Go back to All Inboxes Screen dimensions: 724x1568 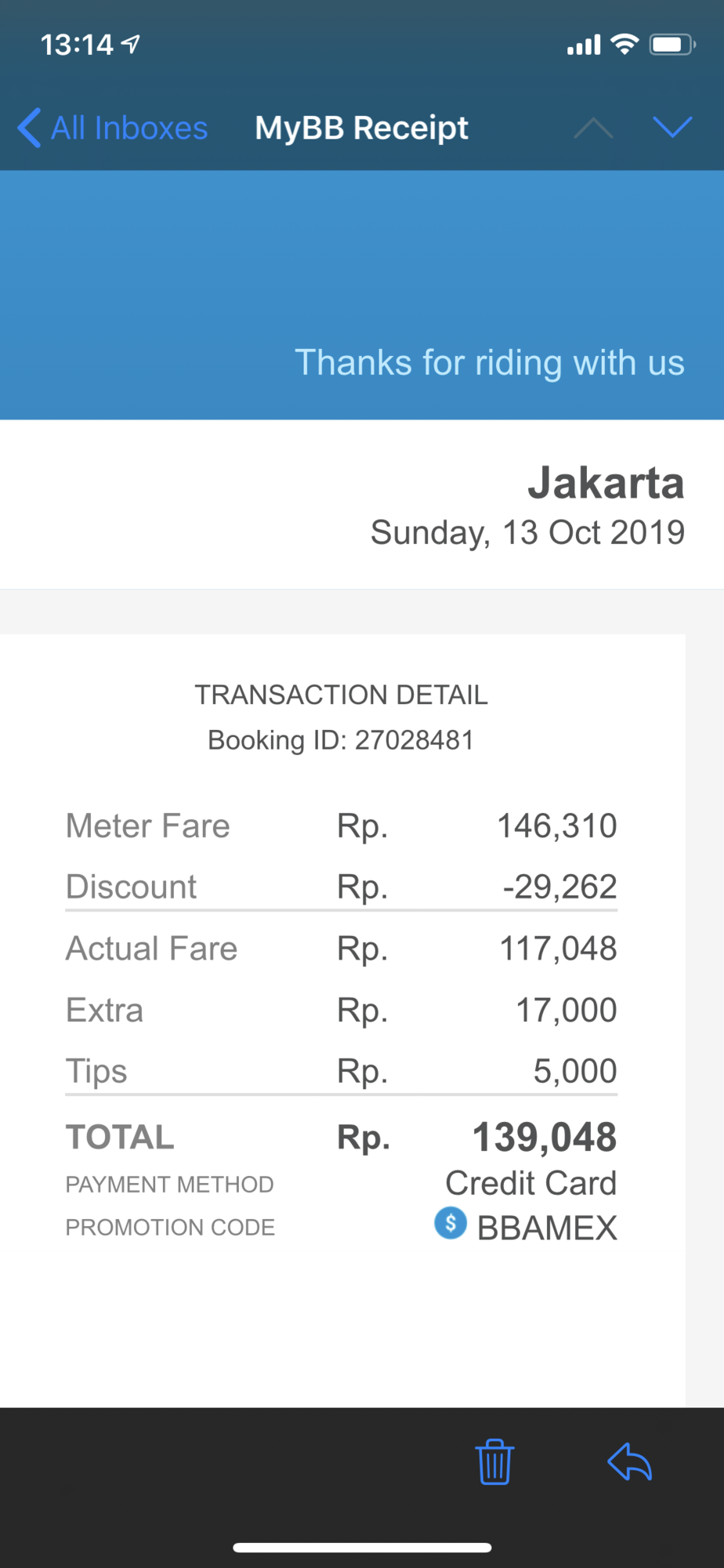click(x=113, y=128)
